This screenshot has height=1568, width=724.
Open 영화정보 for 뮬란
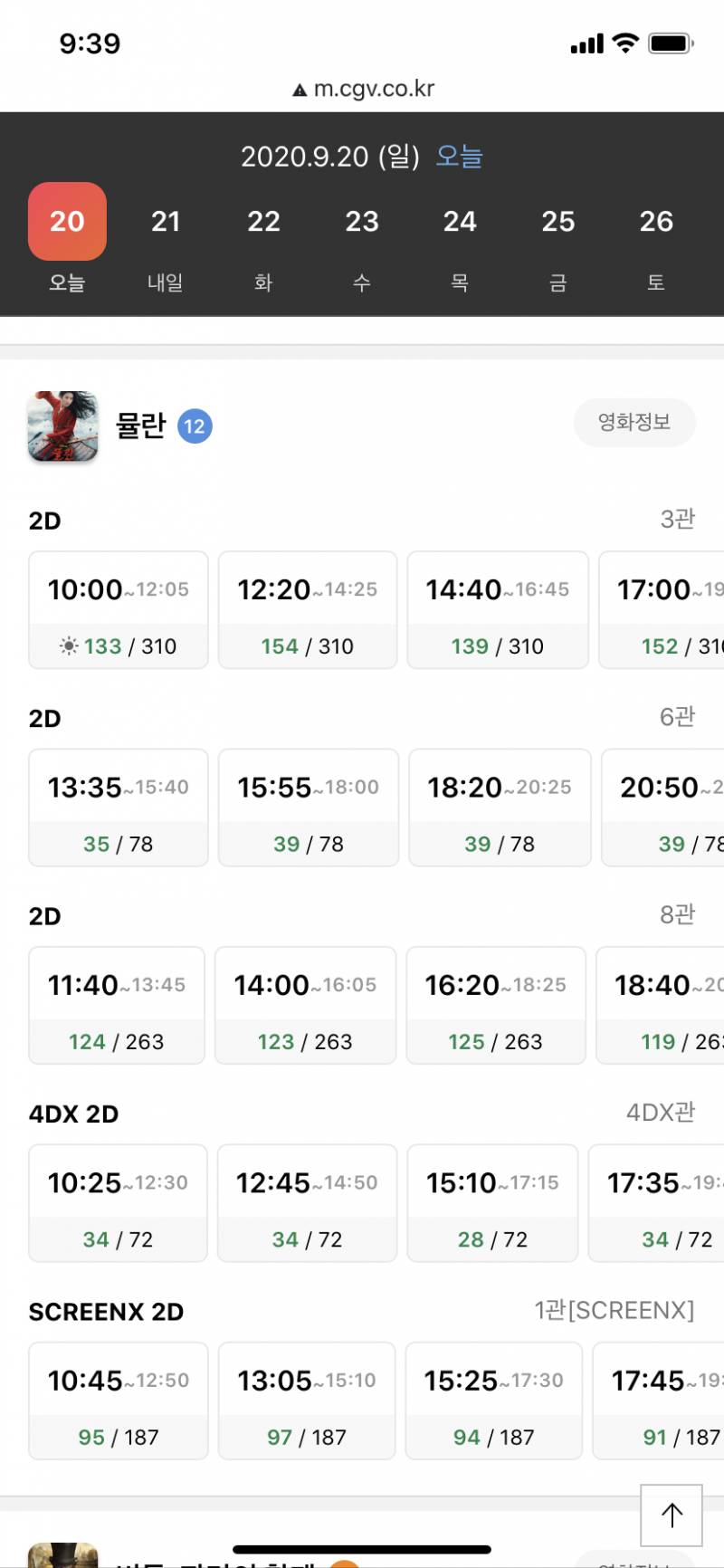pyautogui.click(x=634, y=422)
